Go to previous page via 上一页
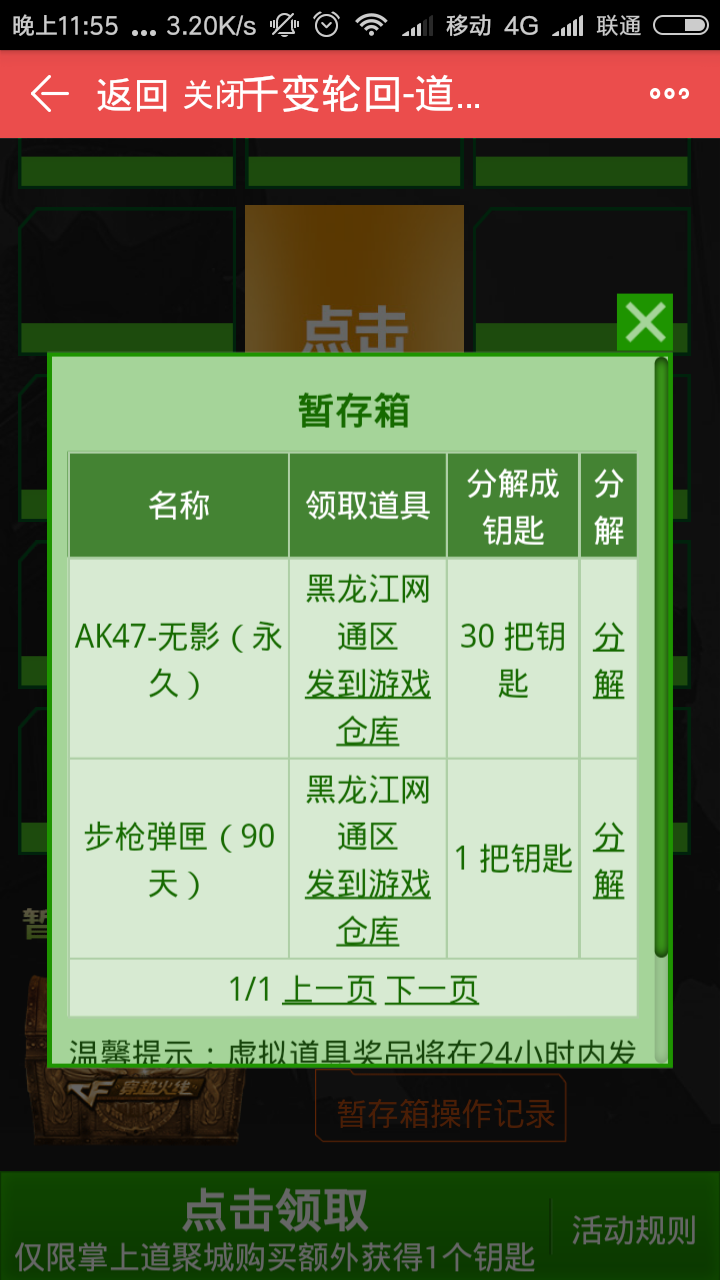720x1280 pixels. point(329,989)
